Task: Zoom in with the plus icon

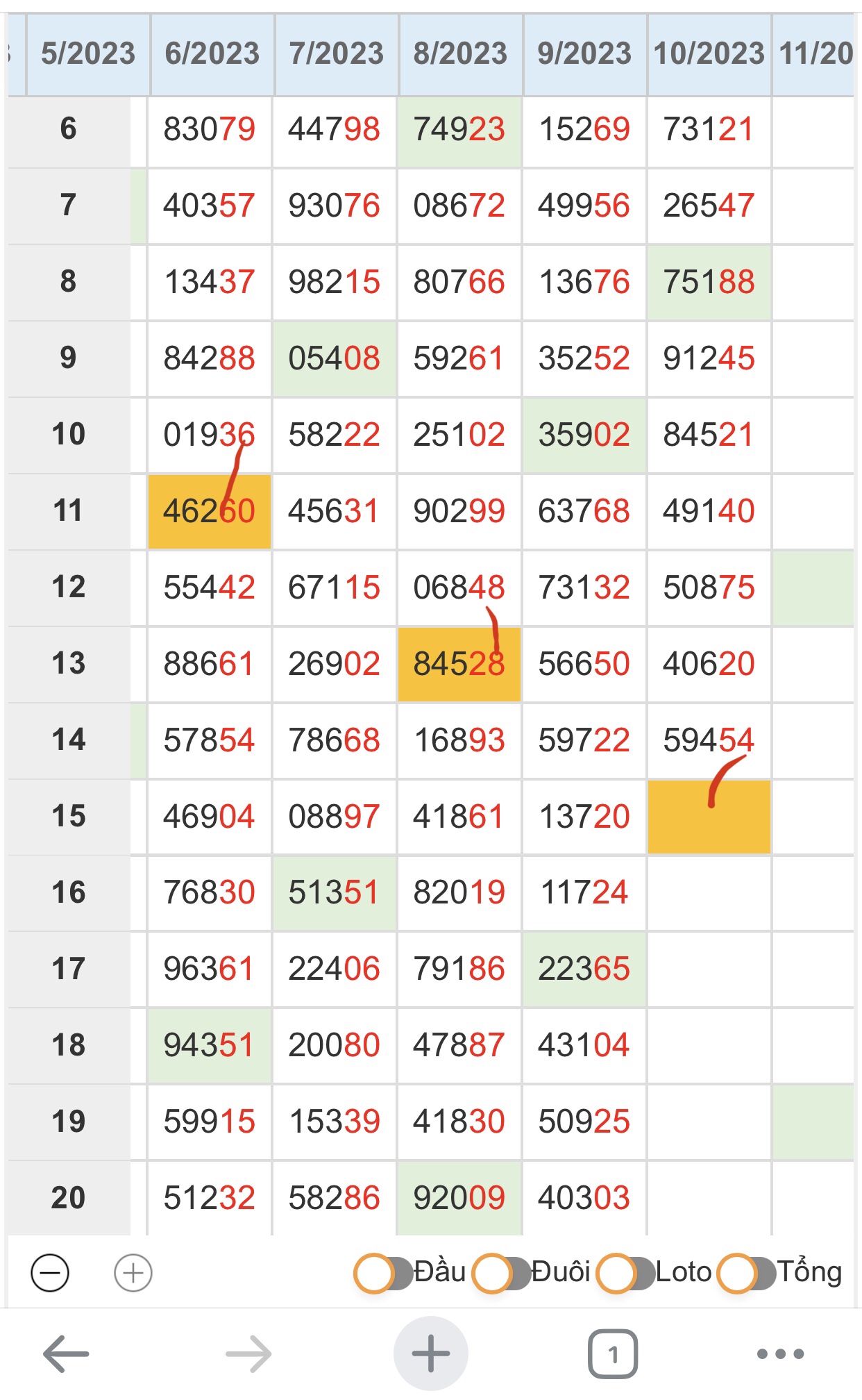Action: (x=133, y=1273)
